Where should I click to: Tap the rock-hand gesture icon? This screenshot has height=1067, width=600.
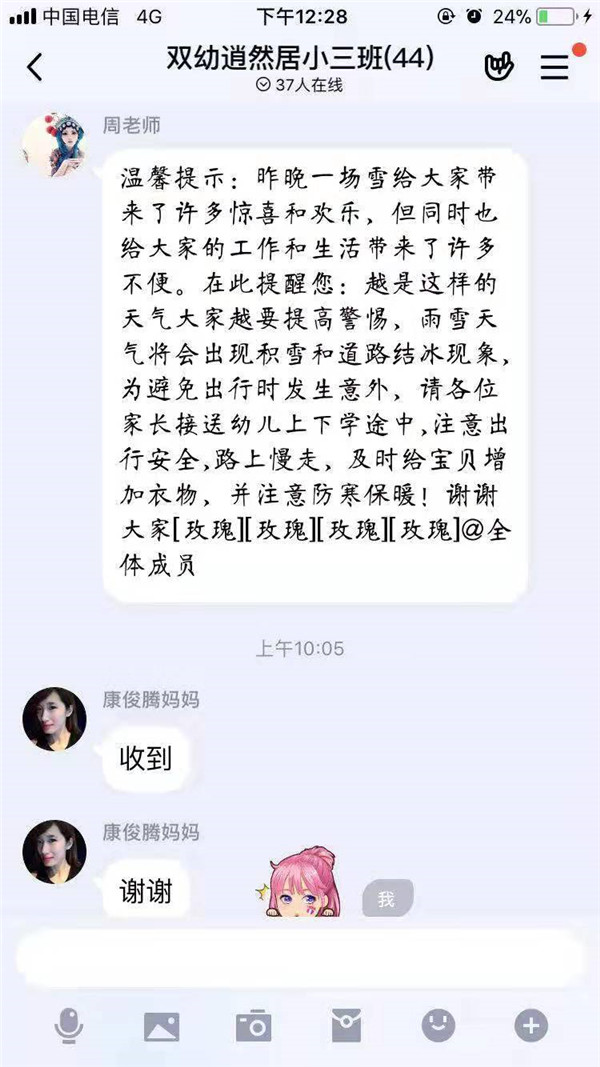(498, 67)
